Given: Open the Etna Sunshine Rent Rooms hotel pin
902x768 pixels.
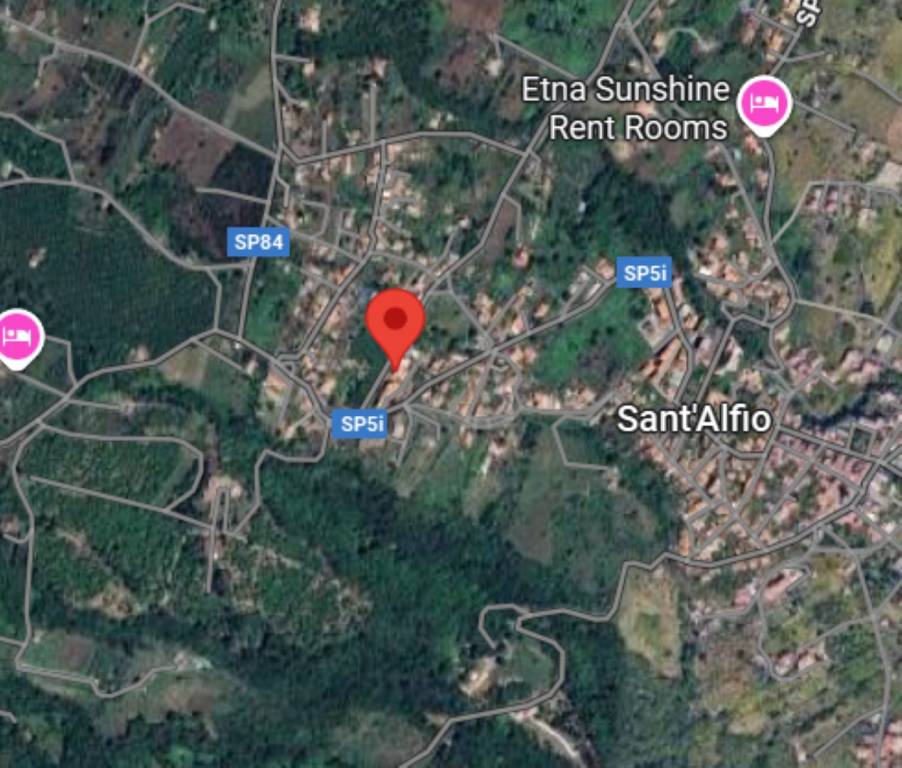Looking at the screenshot, I should [x=764, y=104].
